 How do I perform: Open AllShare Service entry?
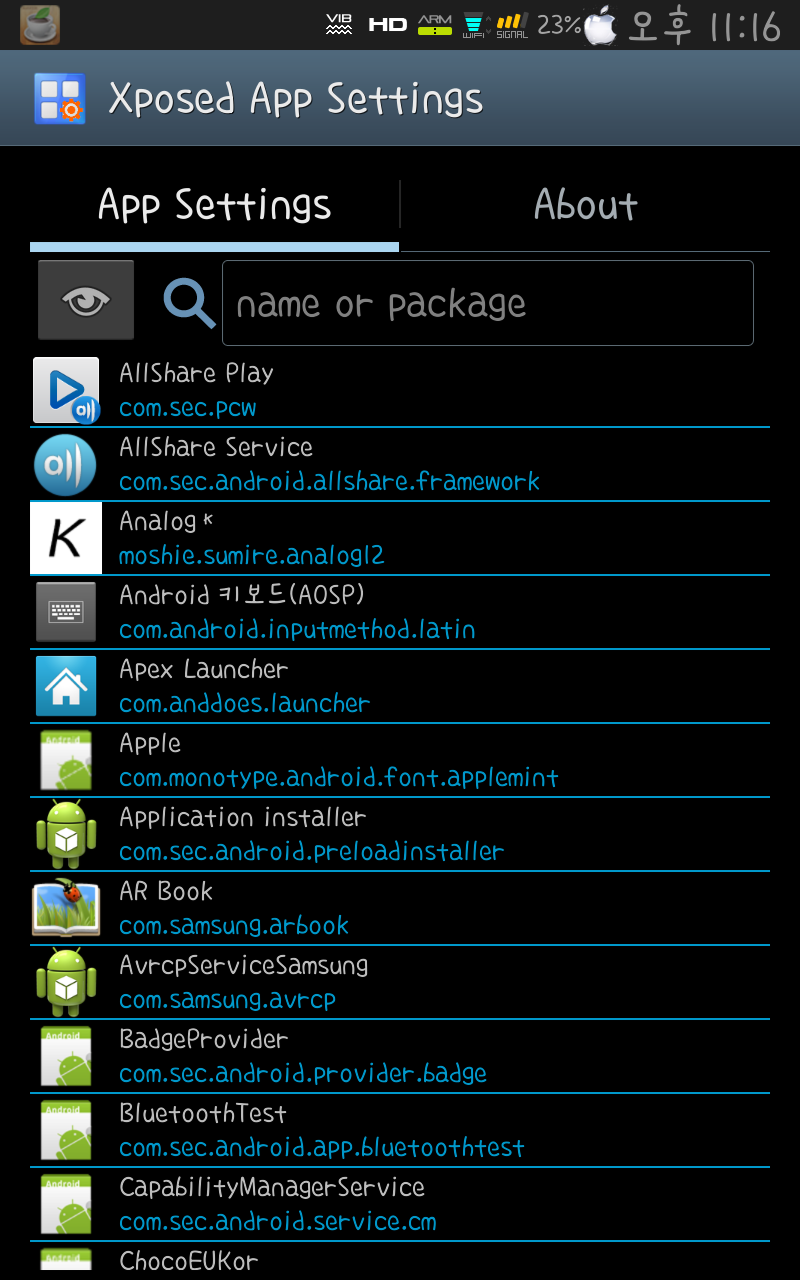[x=400, y=464]
